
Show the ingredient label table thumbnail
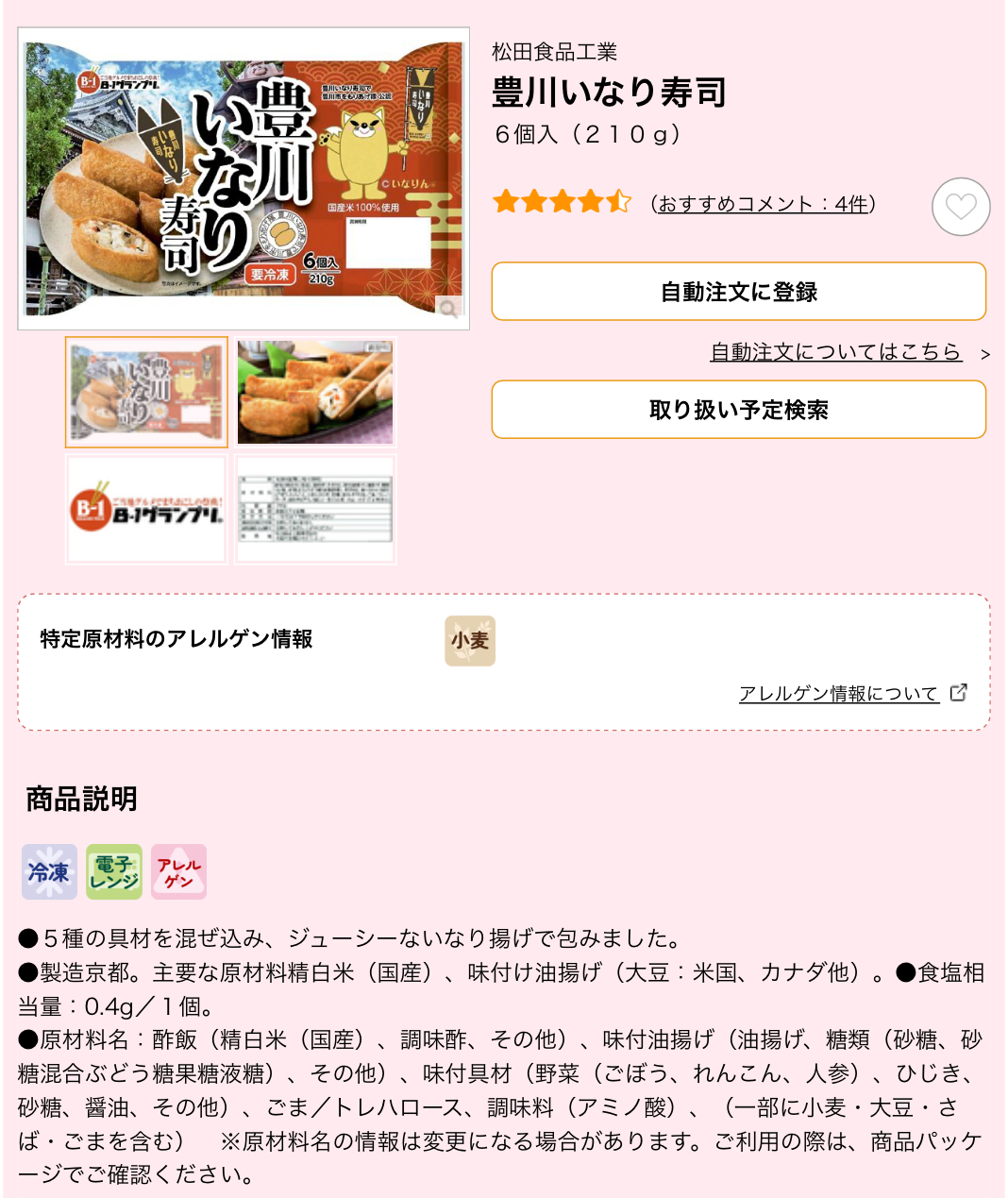coord(315,510)
